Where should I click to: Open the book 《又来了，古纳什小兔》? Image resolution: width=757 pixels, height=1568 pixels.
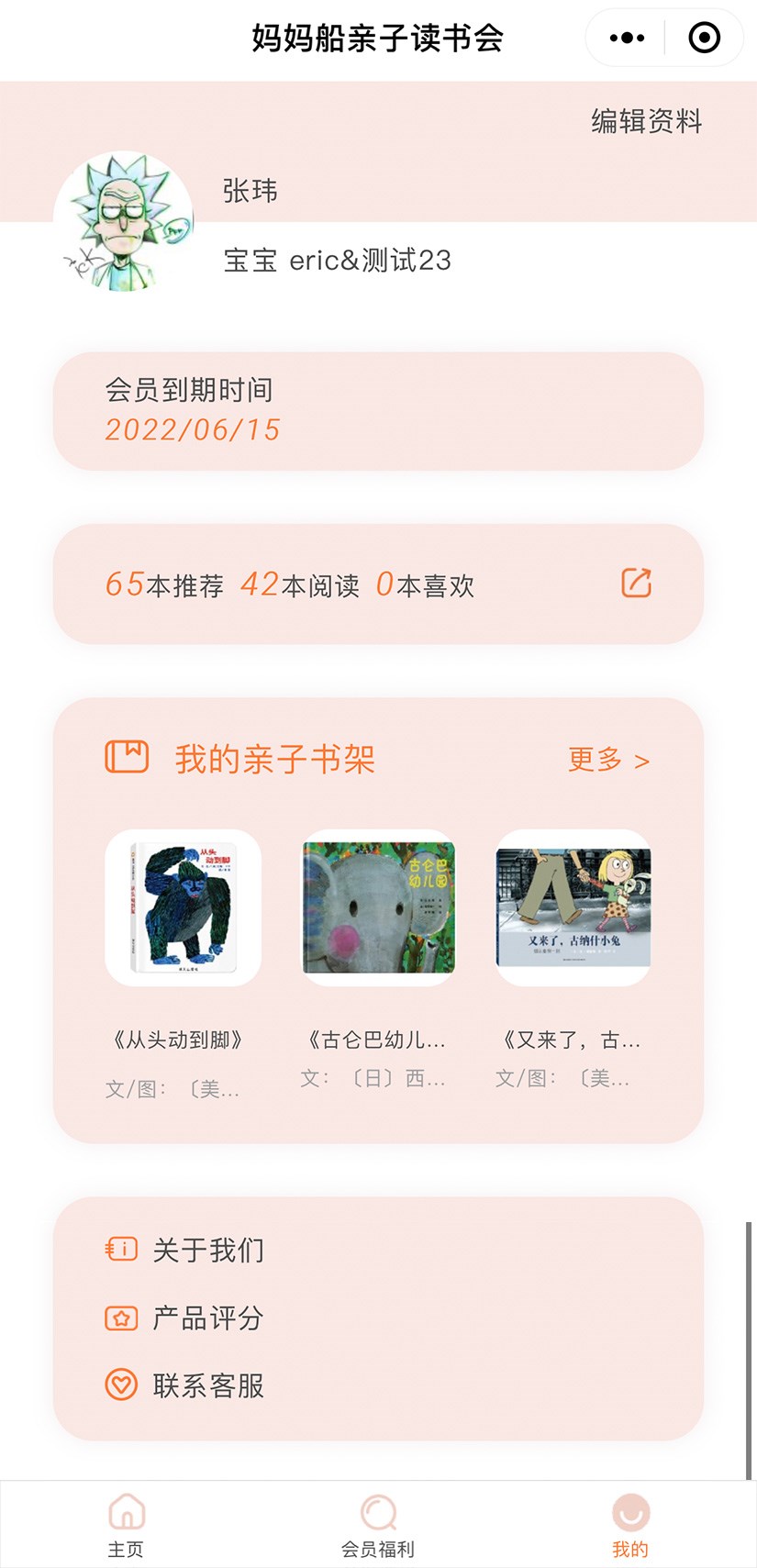[573, 907]
